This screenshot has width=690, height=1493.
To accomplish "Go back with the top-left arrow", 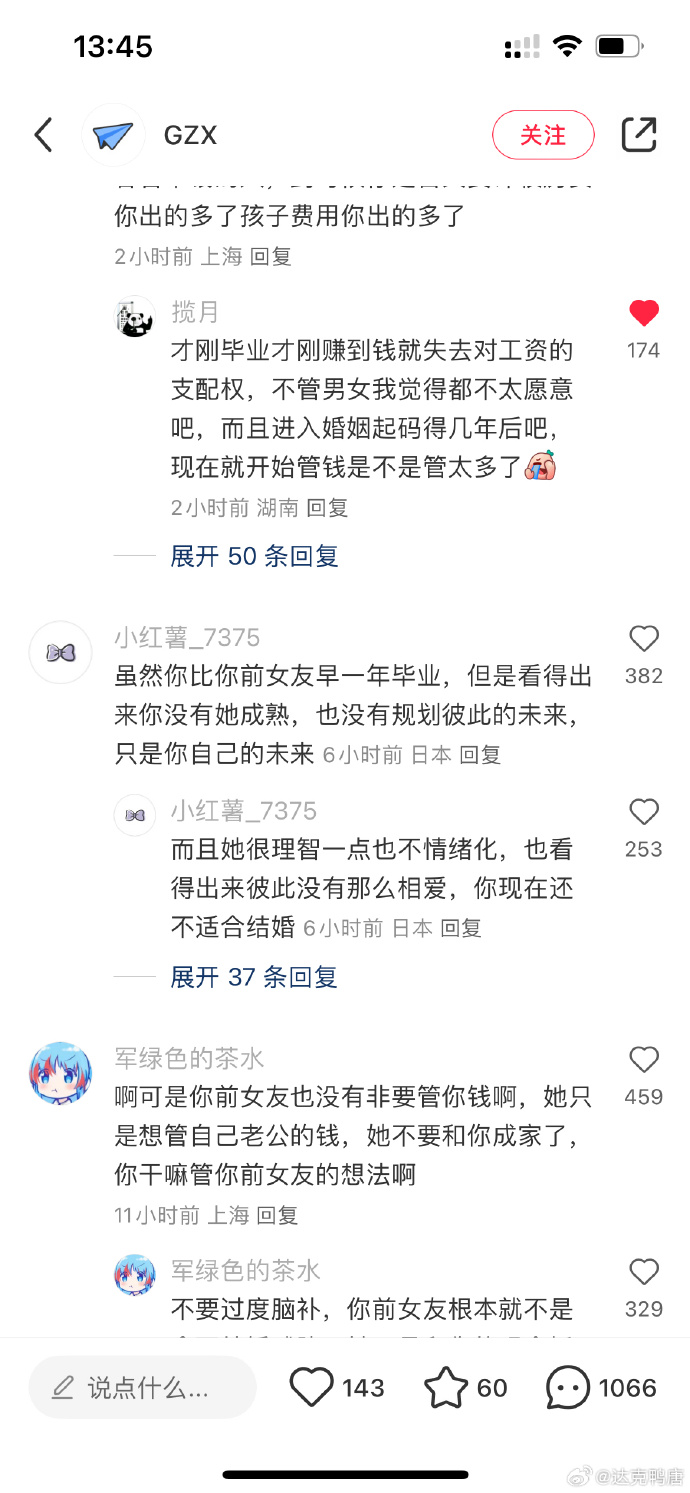I will [x=43, y=135].
